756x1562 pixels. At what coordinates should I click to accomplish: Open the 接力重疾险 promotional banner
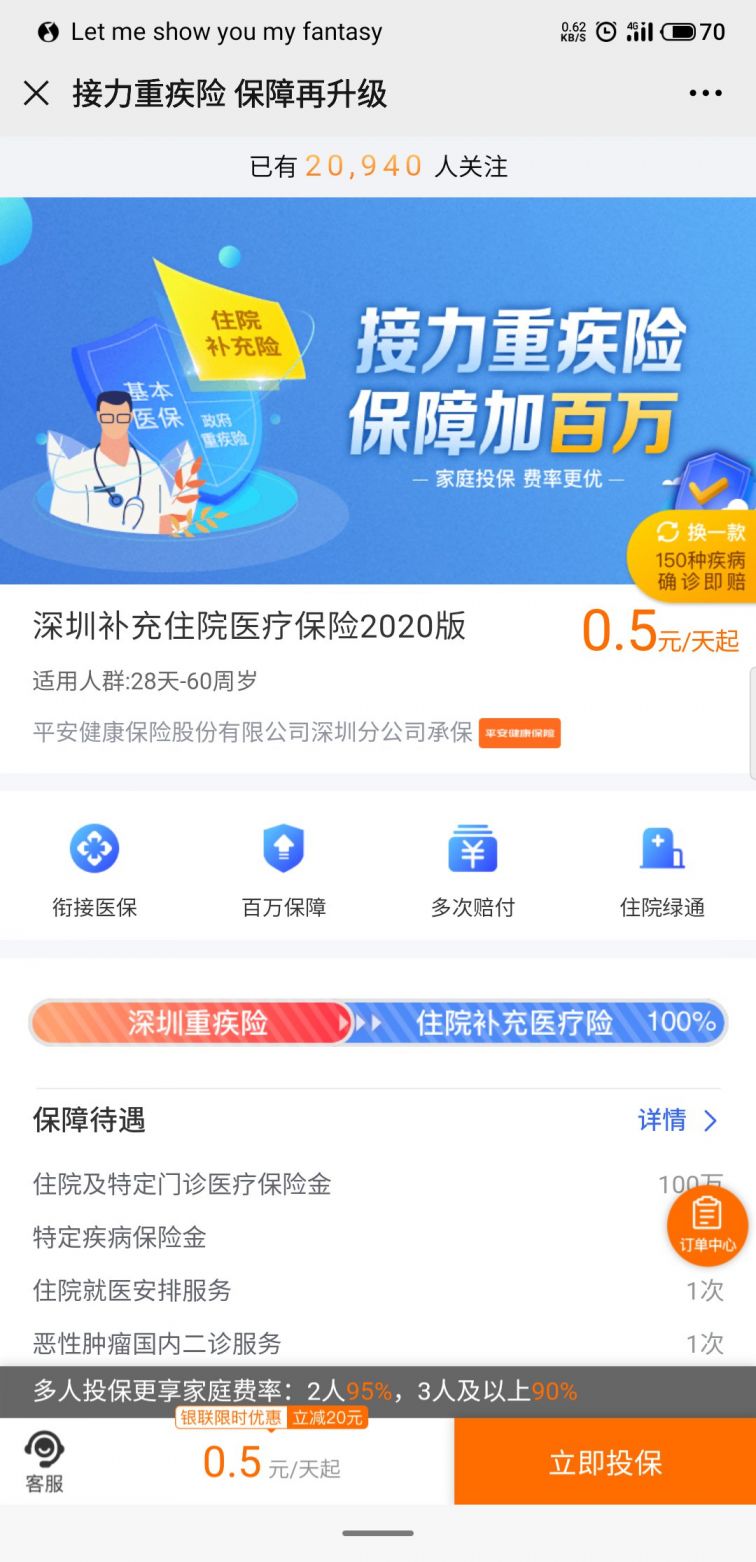pyautogui.click(x=378, y=390)
